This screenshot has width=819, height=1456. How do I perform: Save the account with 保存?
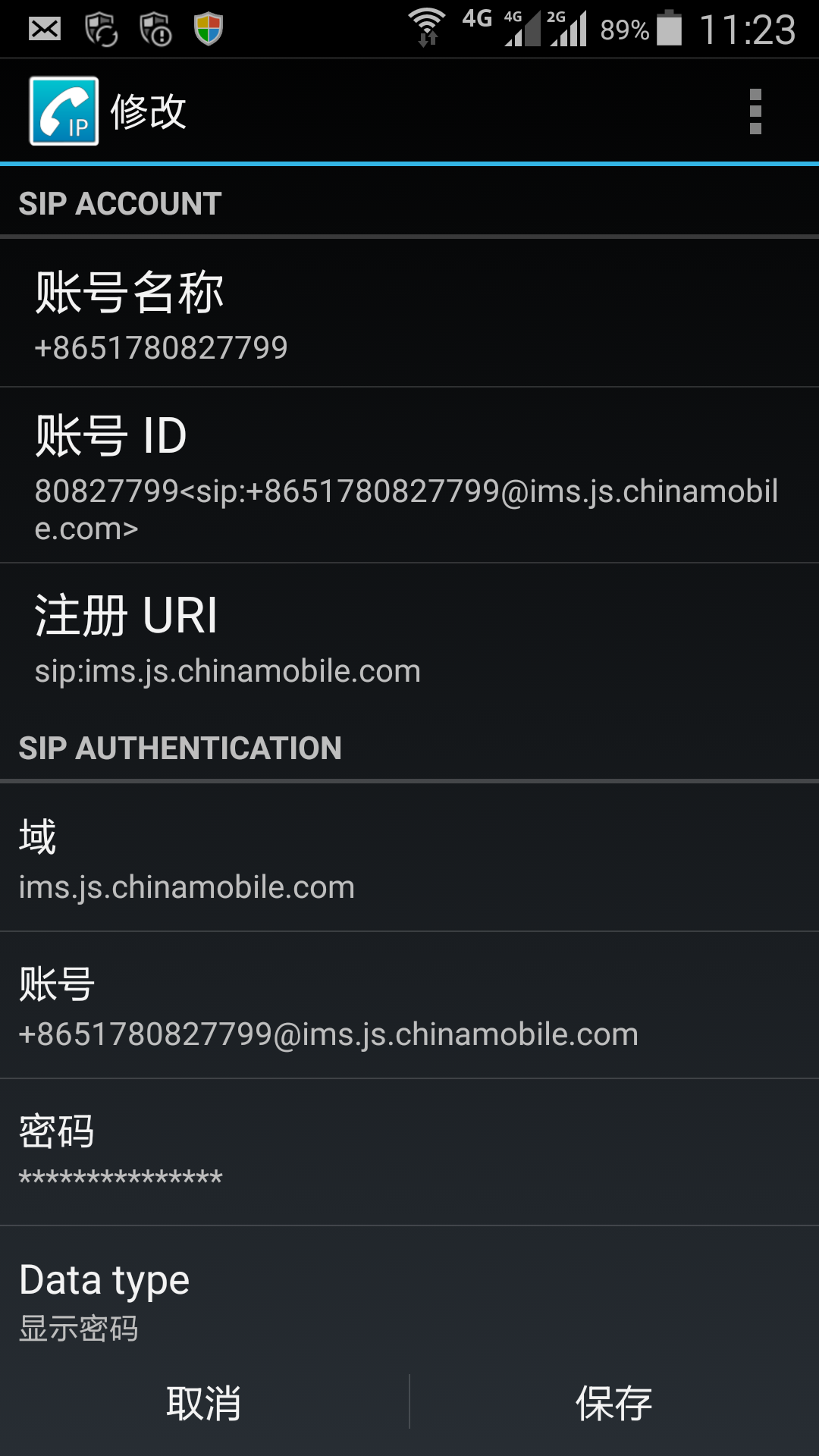pyautogui.click(x=614, y=1403)
